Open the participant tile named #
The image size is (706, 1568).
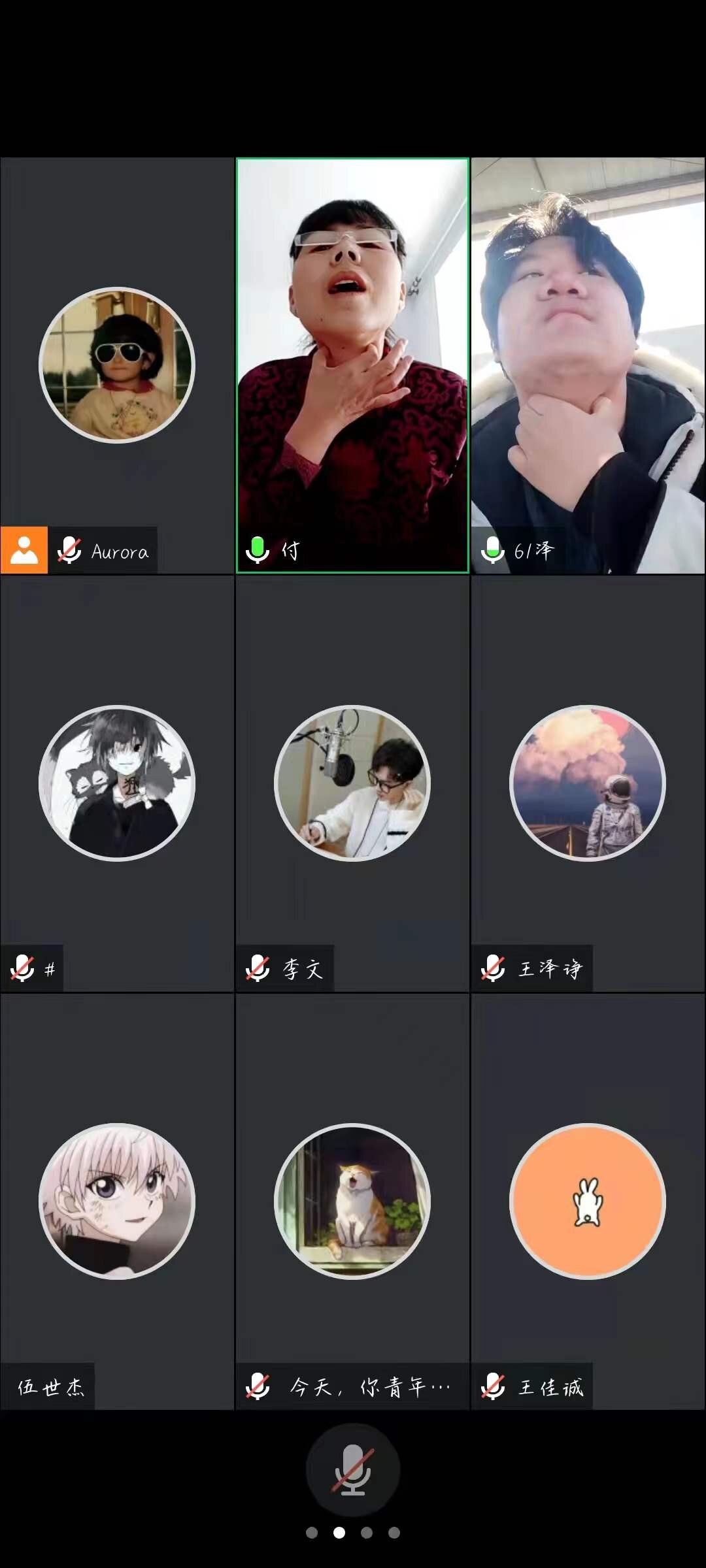(117, 783)
